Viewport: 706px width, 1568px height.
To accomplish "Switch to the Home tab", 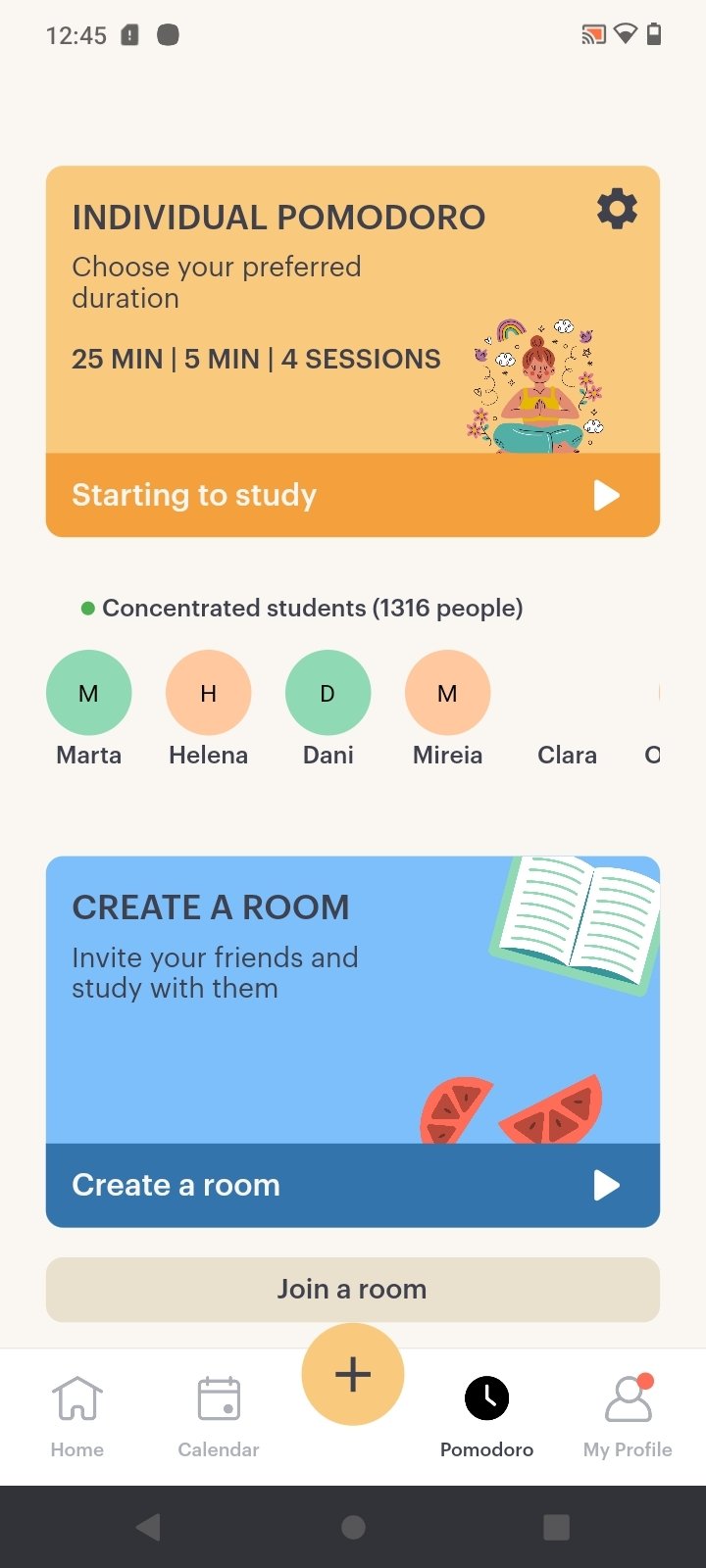I will point(77,1415).
